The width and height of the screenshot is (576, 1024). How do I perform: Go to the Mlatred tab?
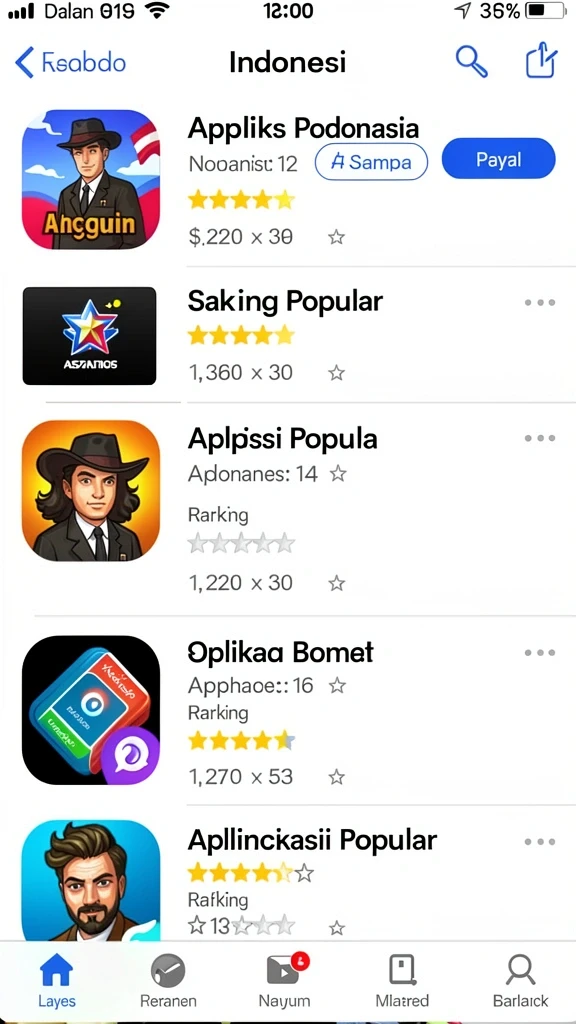(402, 980)
